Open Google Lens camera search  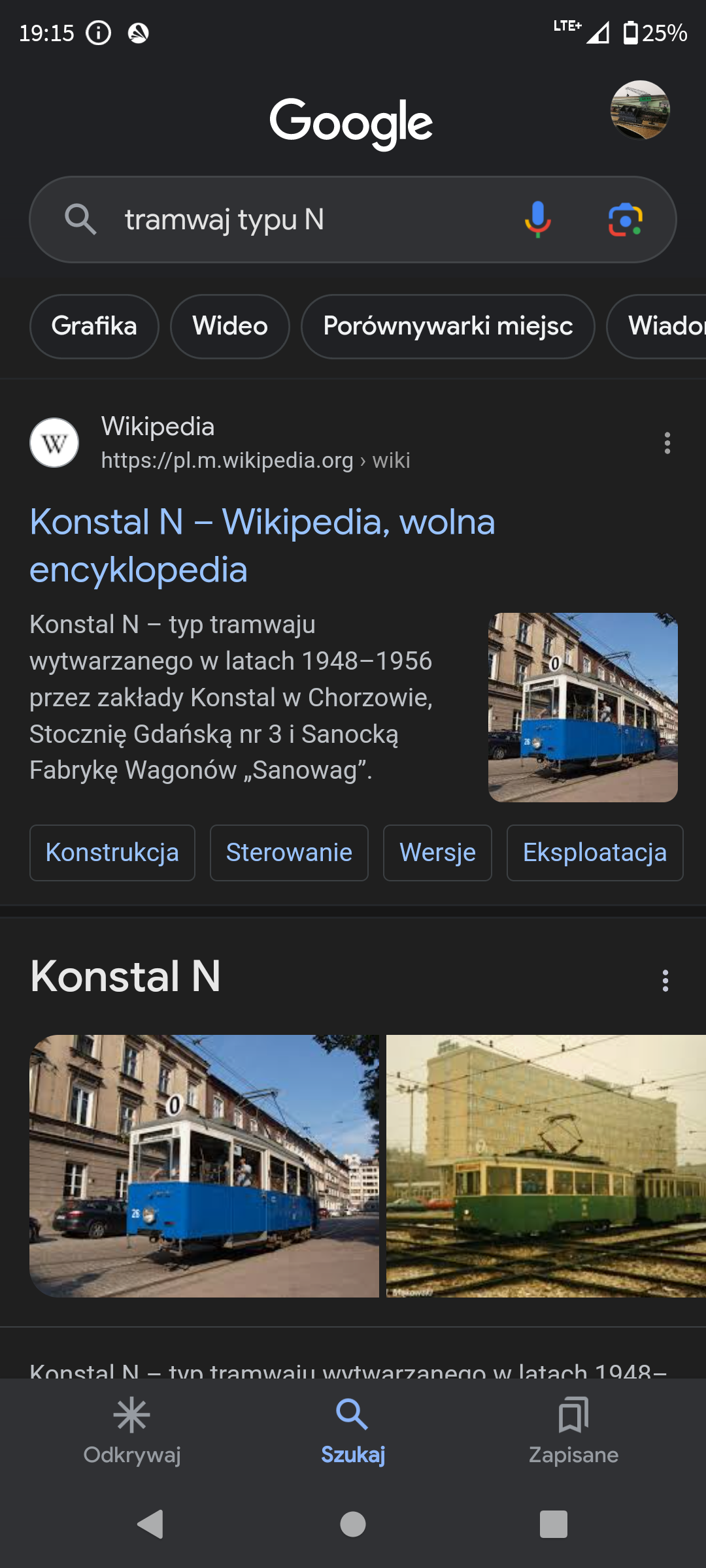[625, 220]
